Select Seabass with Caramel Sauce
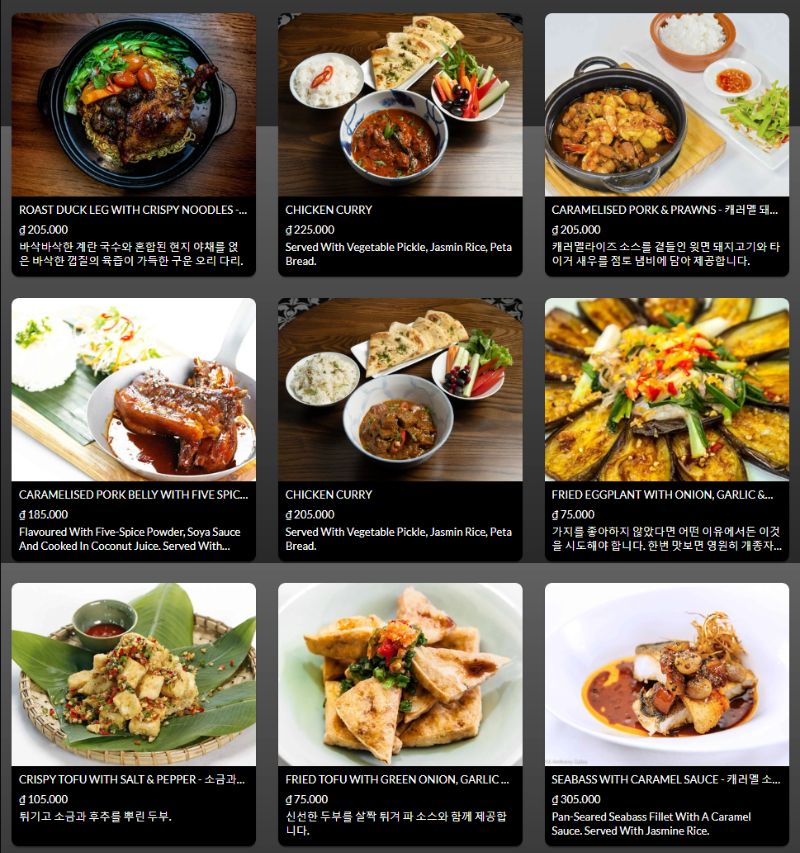 666,714
